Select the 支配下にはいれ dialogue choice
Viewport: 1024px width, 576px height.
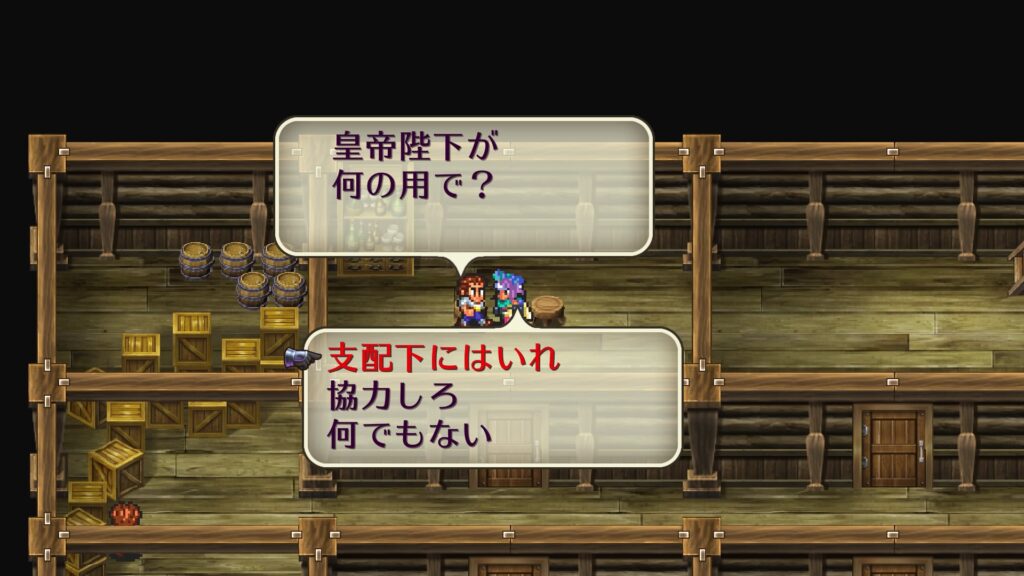coord(444,359)
